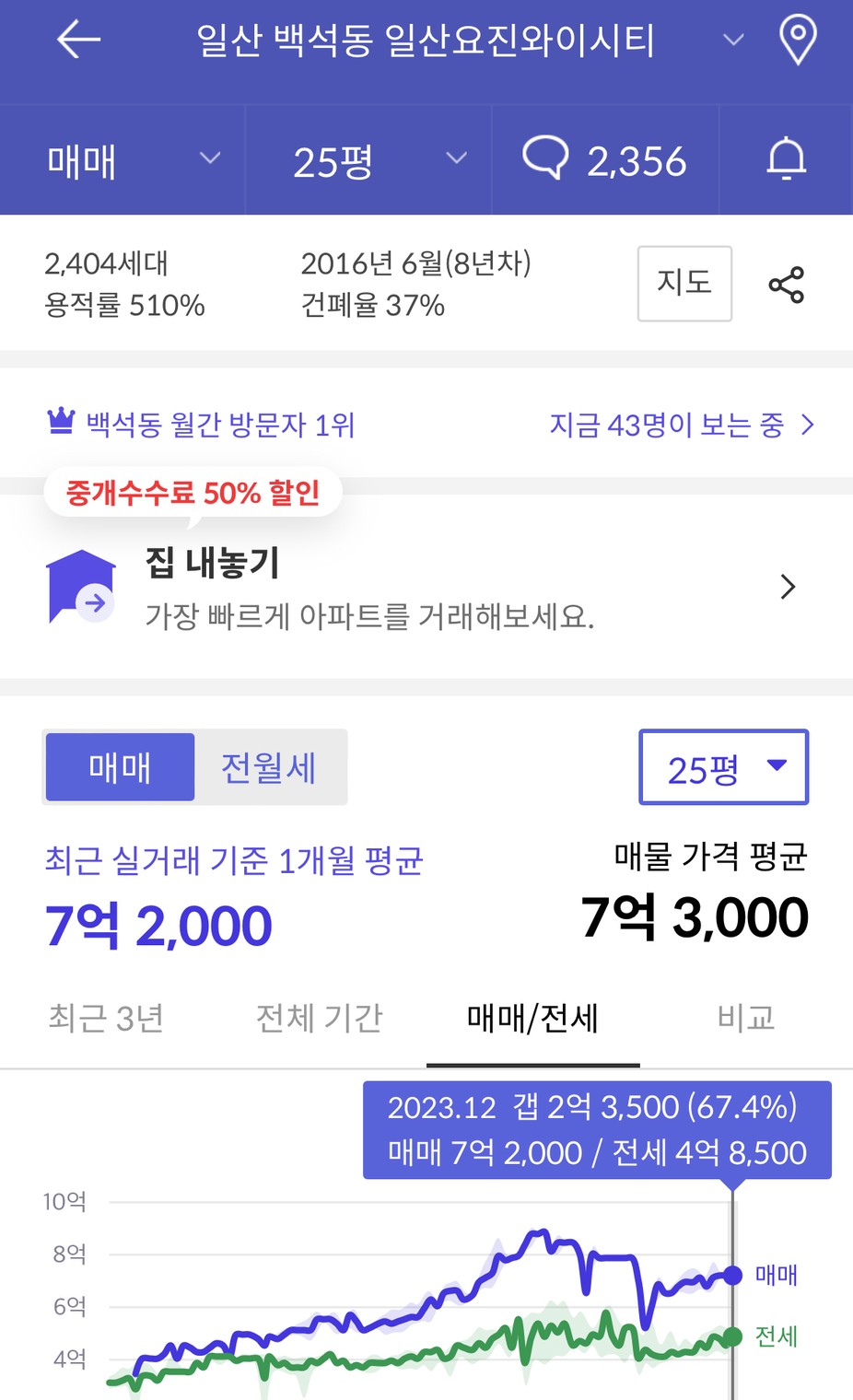Screen dimensions: 853x1400
Task: Share this apartment page
Action: pyautogui.click(x=787, y=285)
